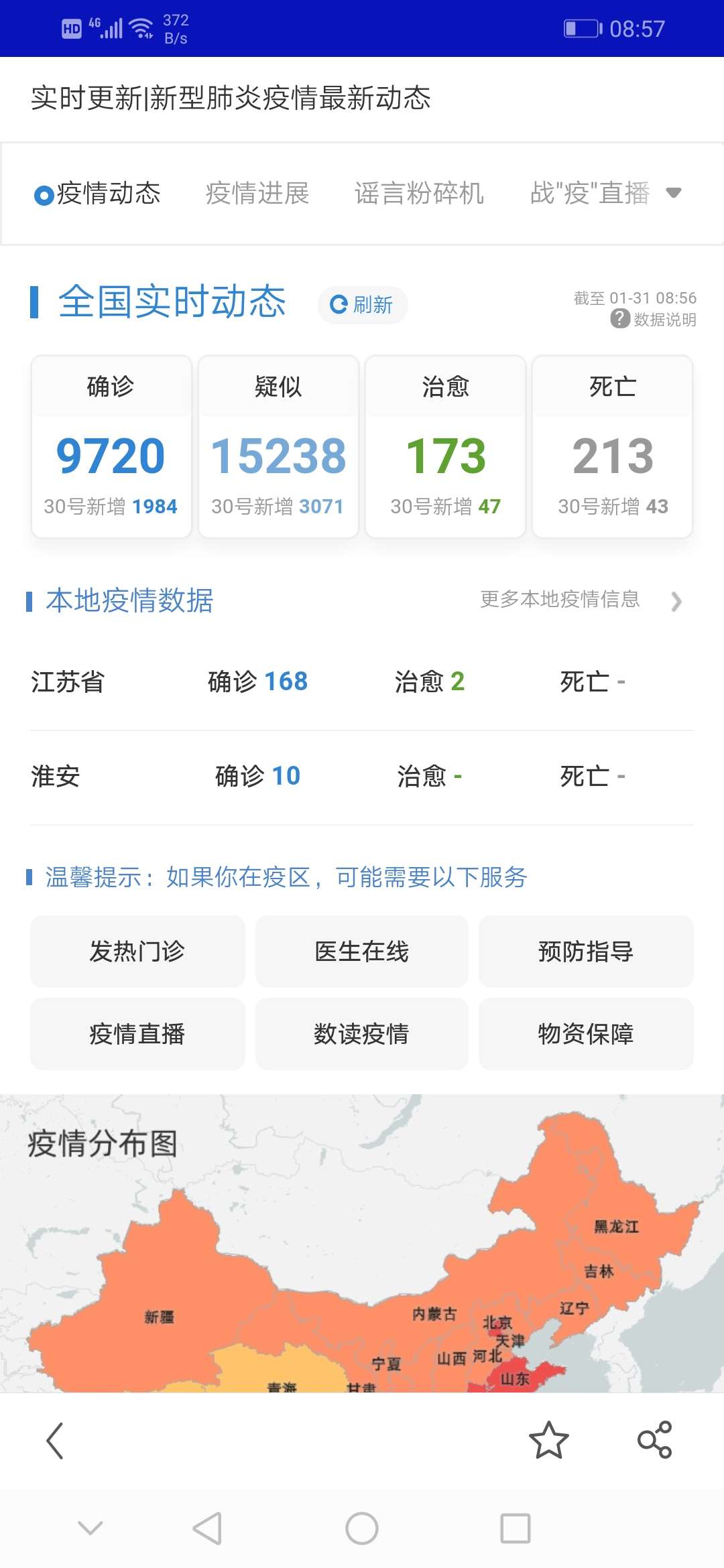Image resolution: width=724 pixels, height=1568 pixels.
Task: Open 疫情直播
Action: tap(137, 1034)
